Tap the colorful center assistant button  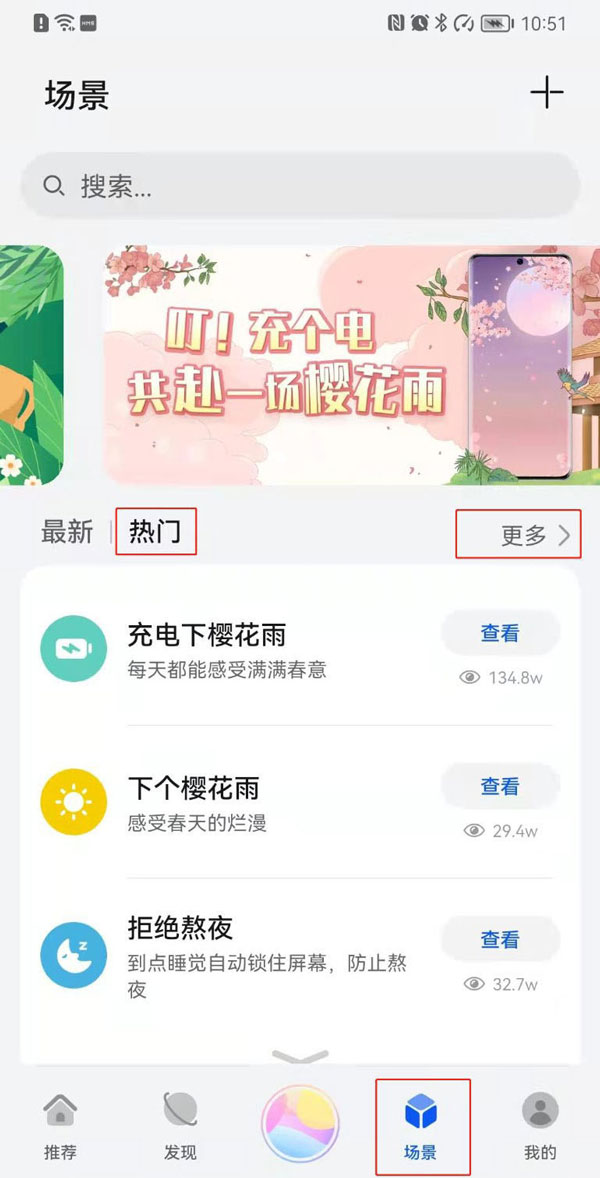coord(300,1124)
